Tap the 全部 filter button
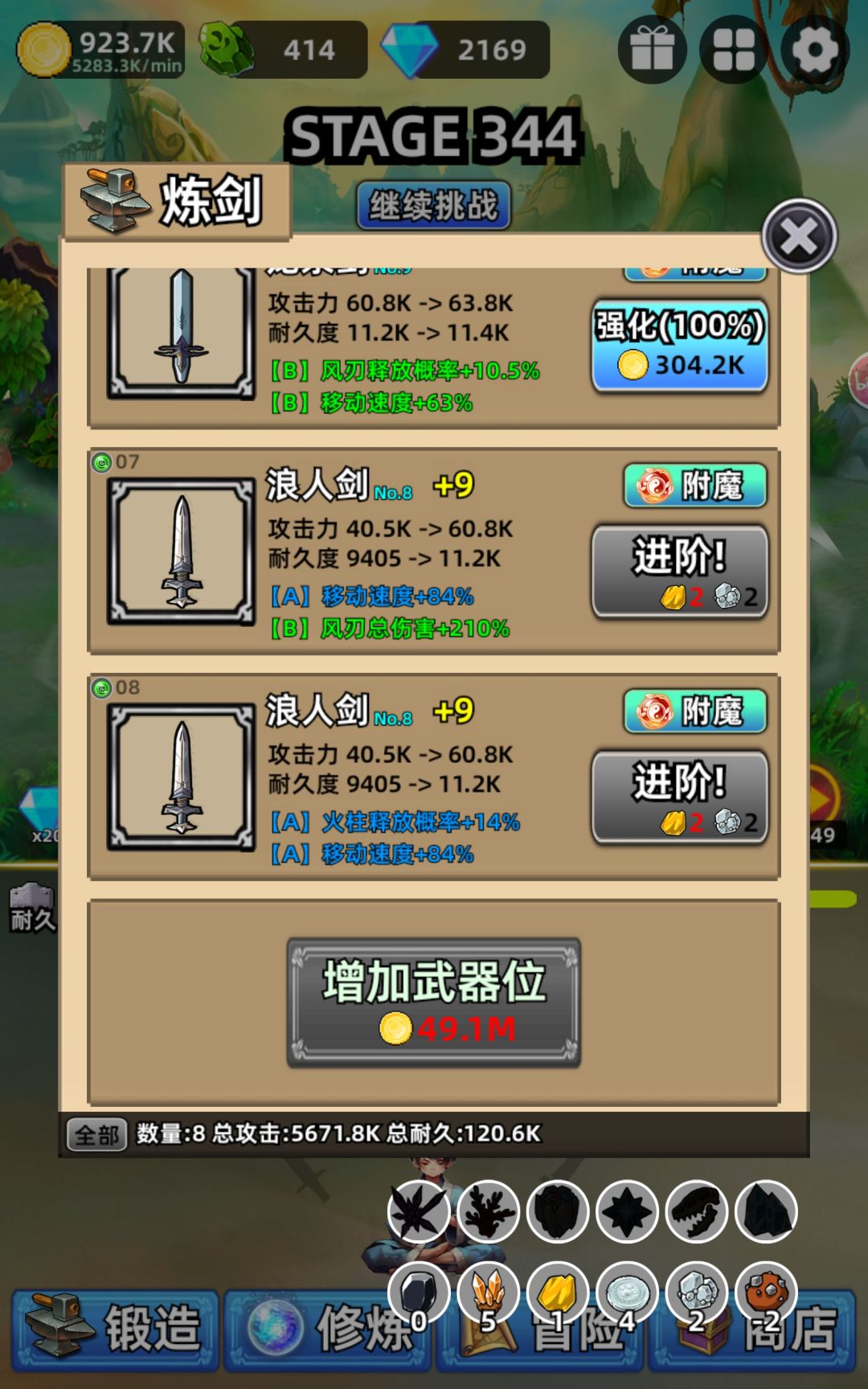This screenshot has width=868, height=1389. [x=96, y=1134]
